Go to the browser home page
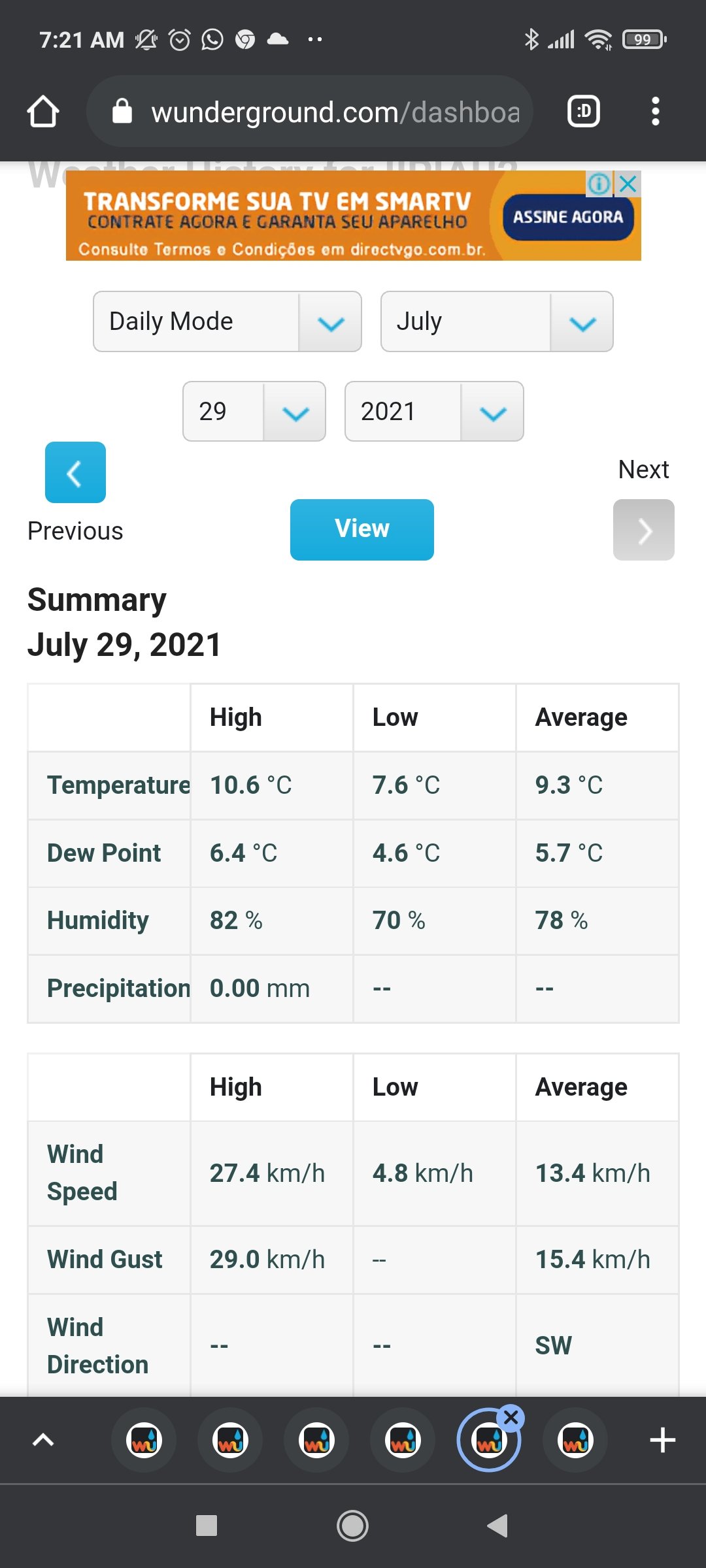 pyautogui.click(x=43, y=112)
